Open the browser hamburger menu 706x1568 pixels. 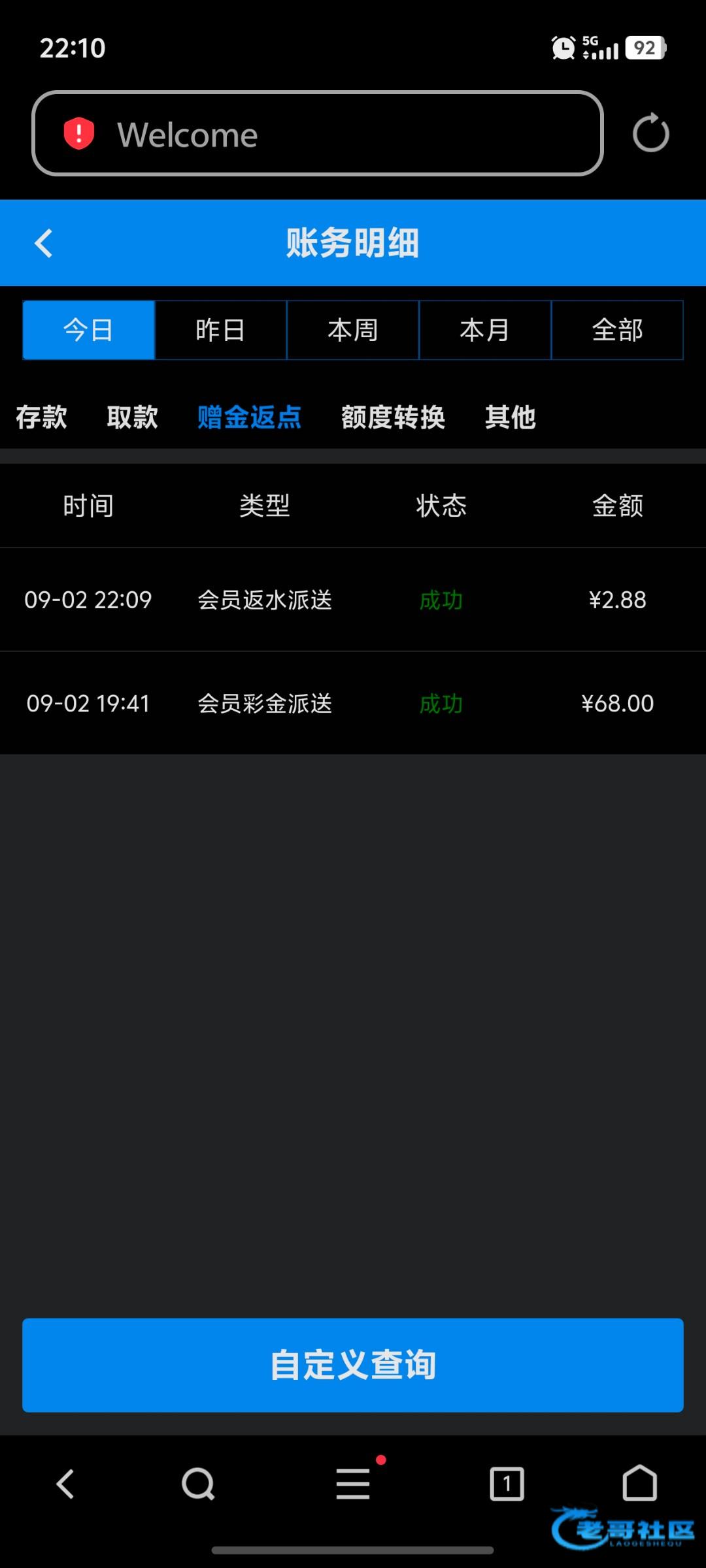[x=353, y=1483]
